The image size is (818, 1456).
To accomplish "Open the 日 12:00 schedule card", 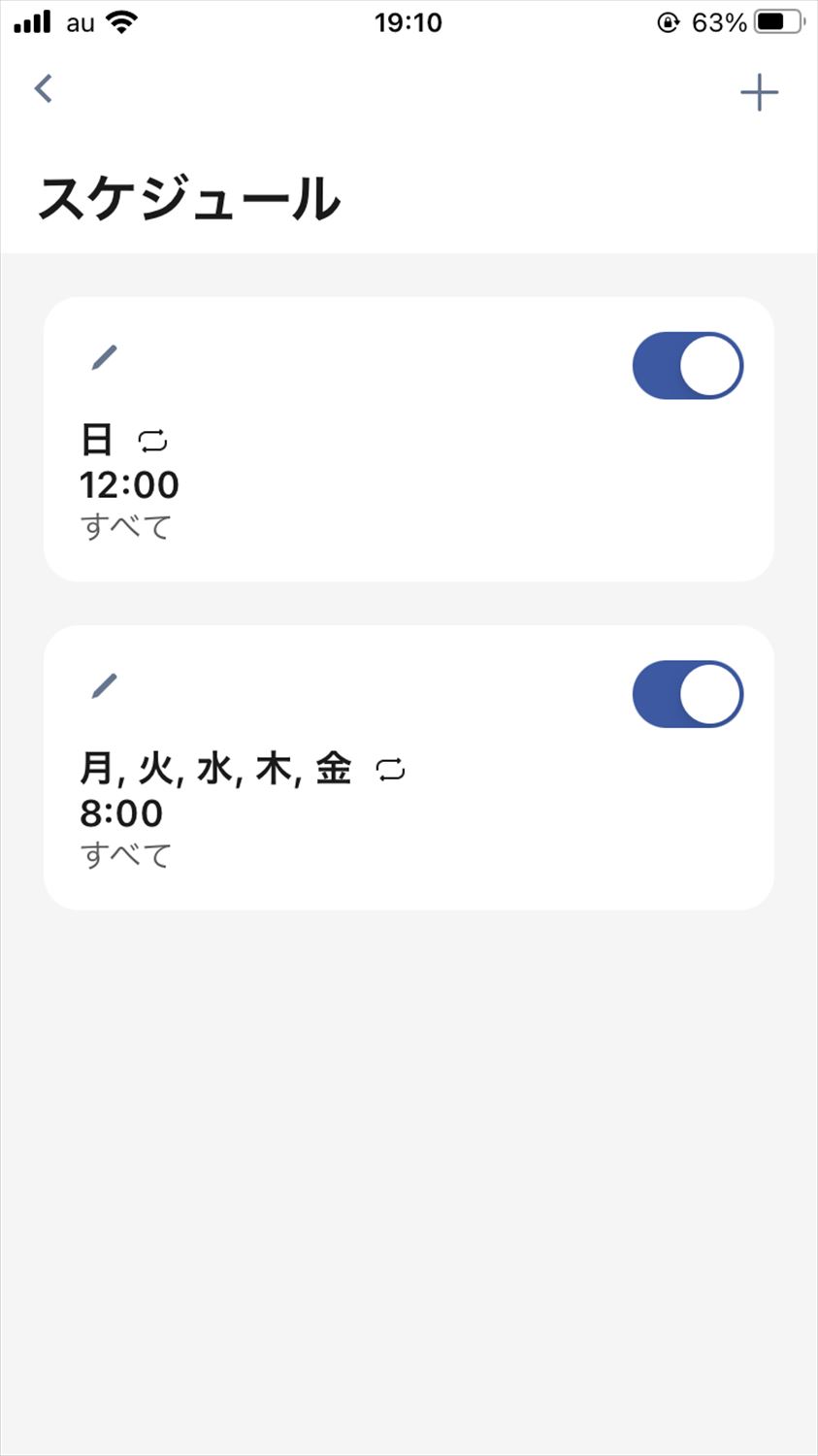I will coord(409,440).
